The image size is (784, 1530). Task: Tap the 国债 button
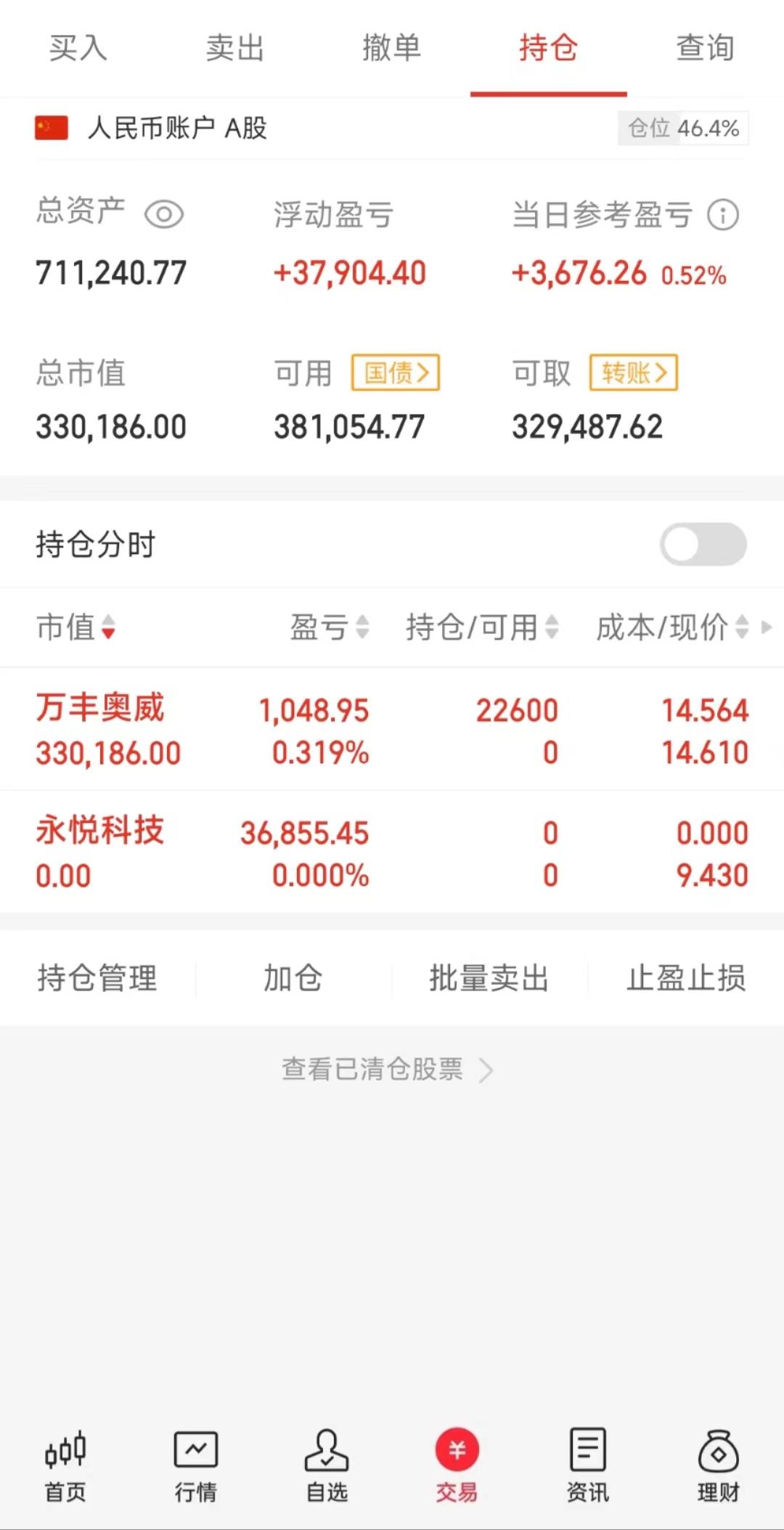[x=396, y=373]
